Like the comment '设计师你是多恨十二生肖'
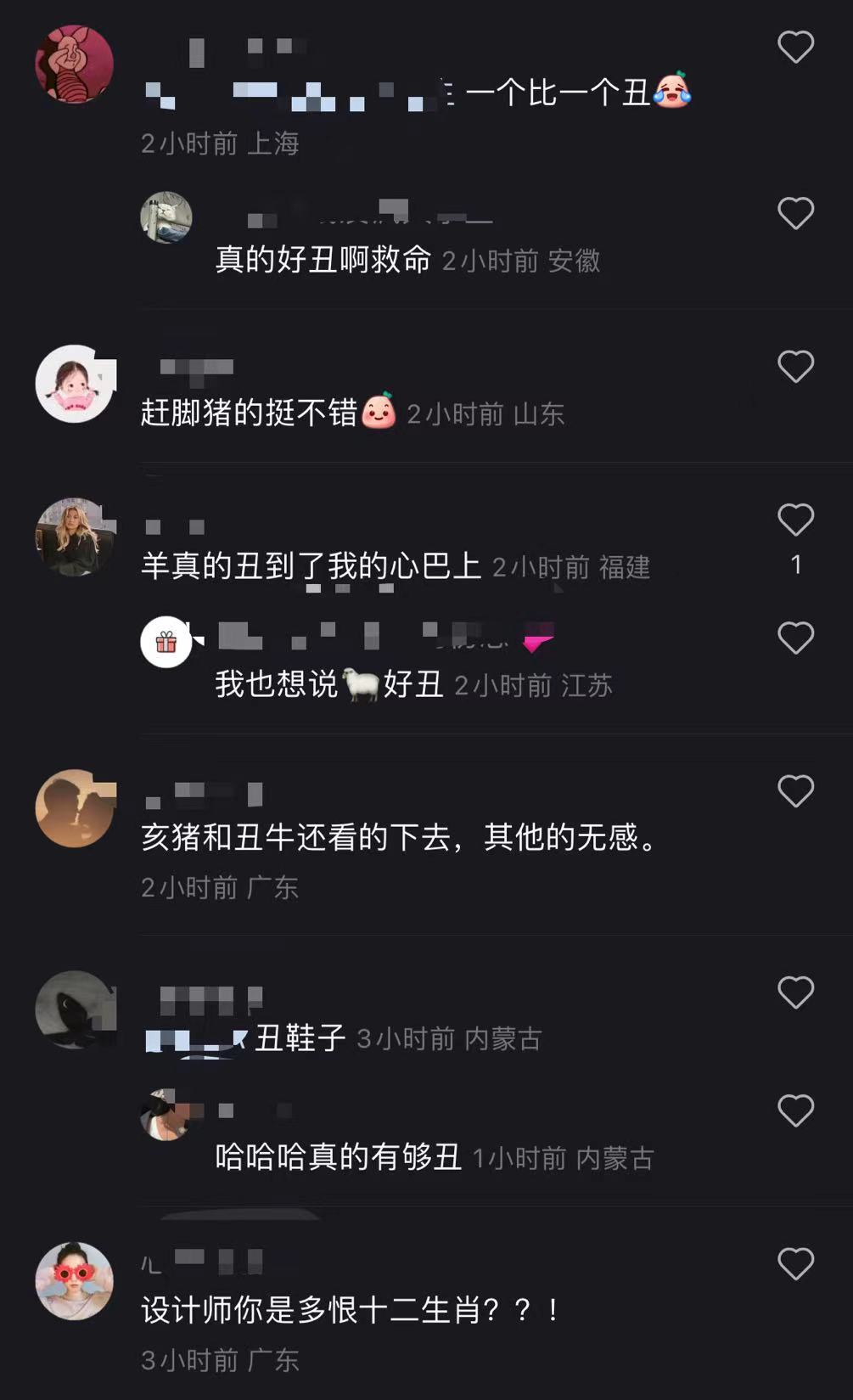This screenshot has height=1400, width=853. (795, 1264)
